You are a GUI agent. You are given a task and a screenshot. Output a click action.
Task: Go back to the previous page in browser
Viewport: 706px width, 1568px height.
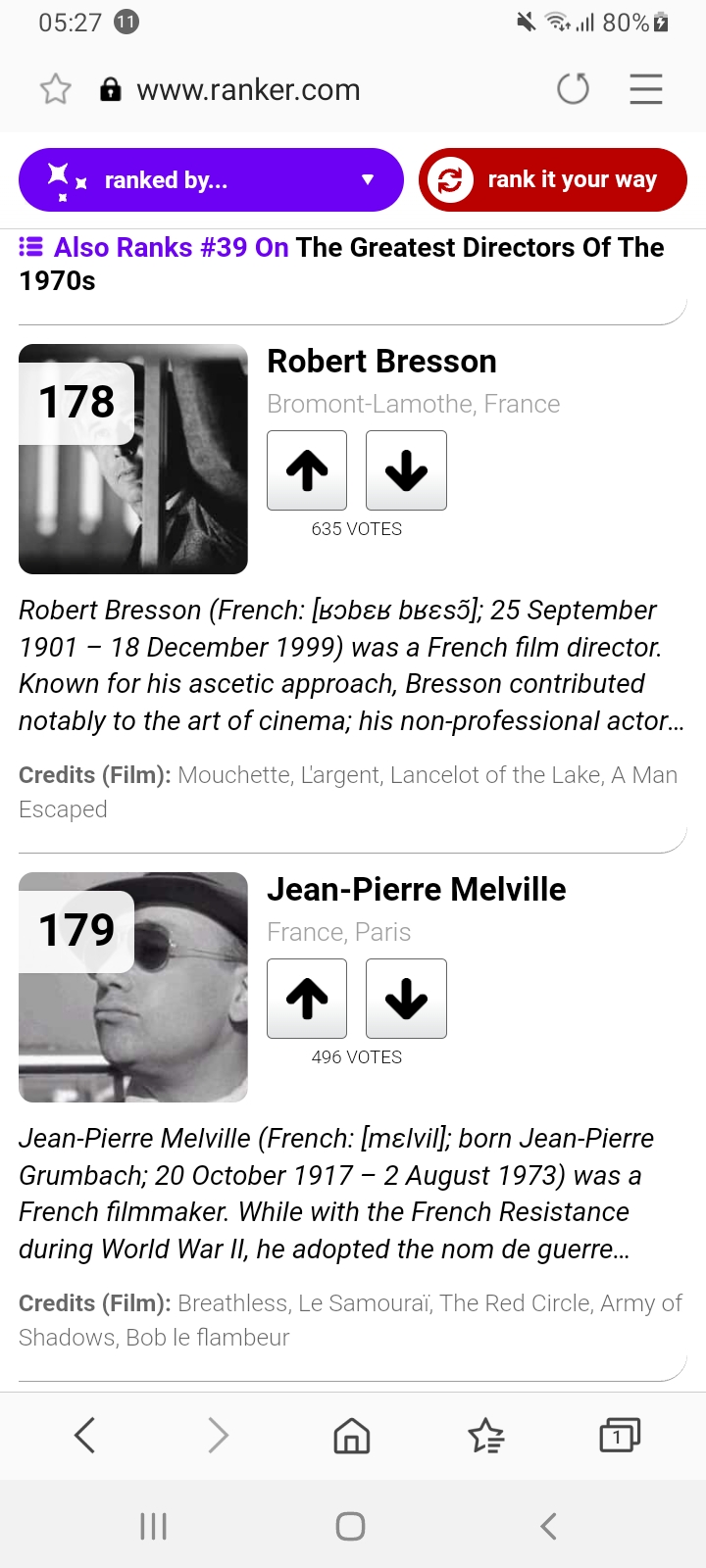pyautogui.click(x=84, y=1436)
